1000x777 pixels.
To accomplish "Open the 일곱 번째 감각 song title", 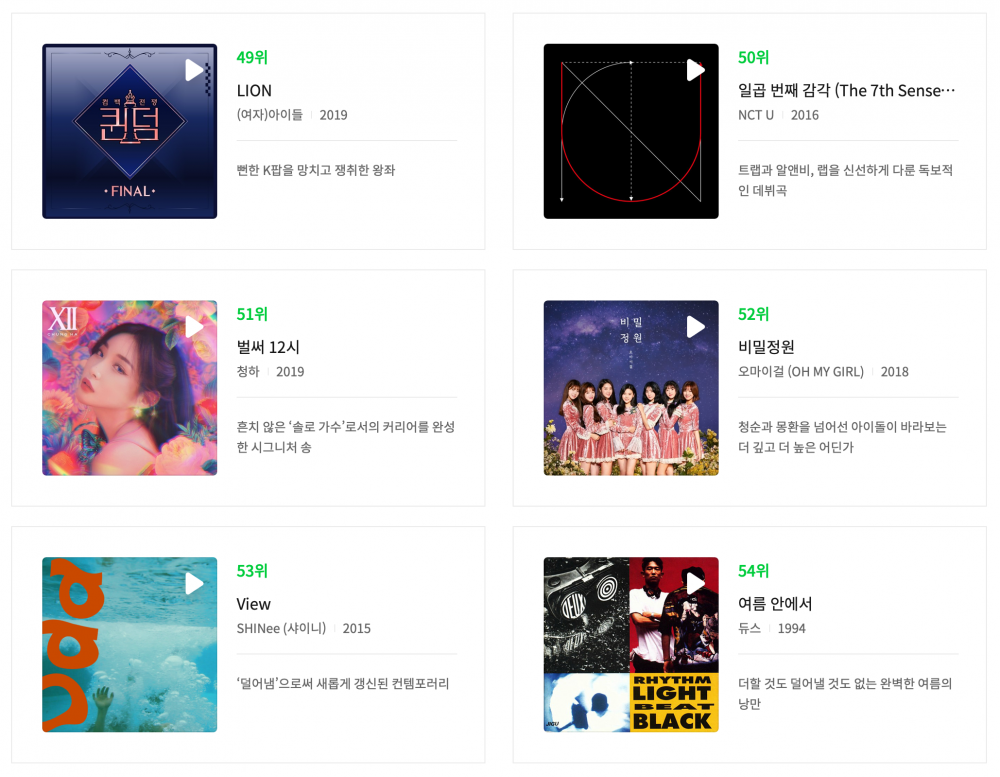I will (x=846, y=91).
